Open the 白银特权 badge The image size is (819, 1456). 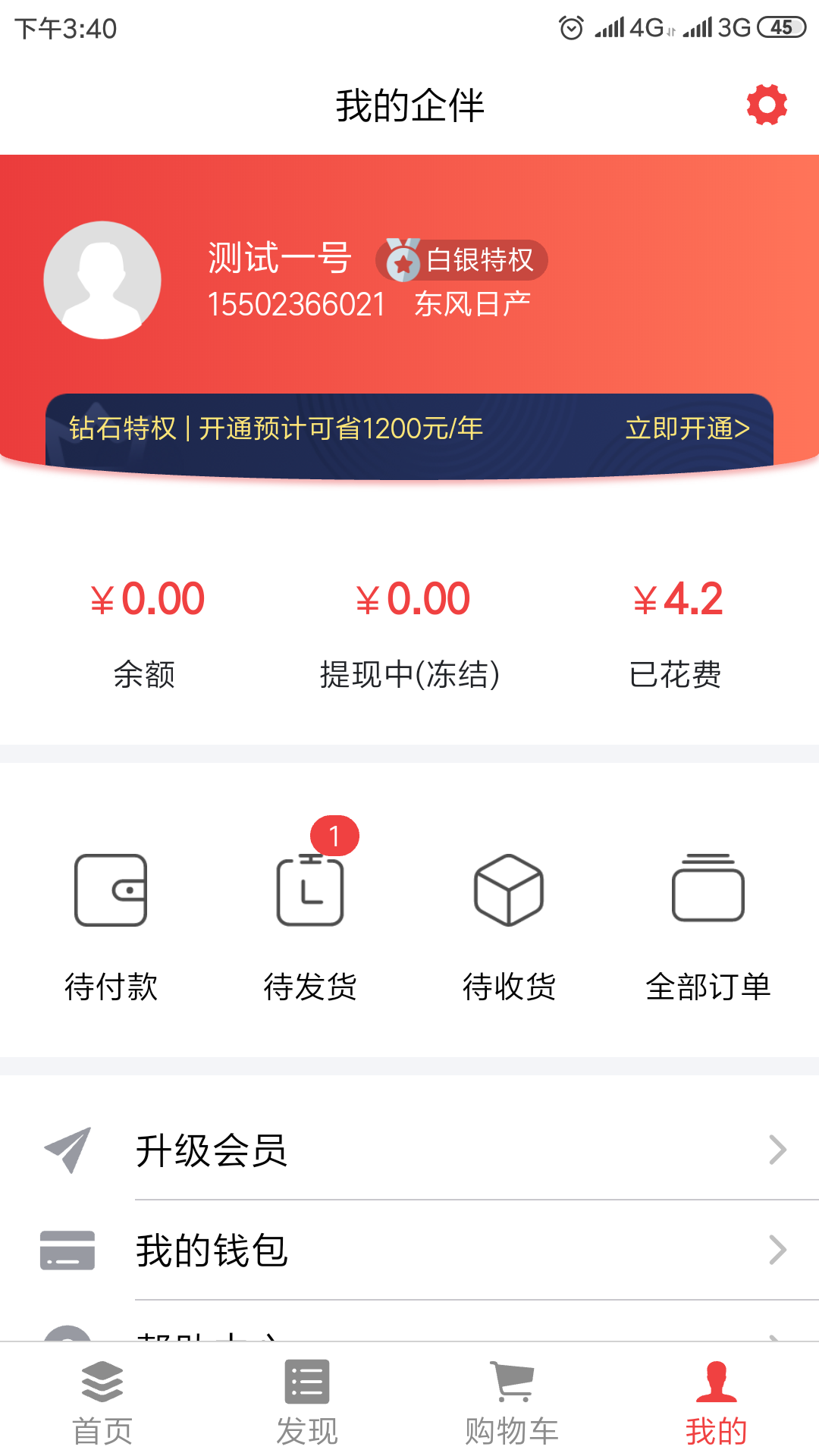[x=462, y=260]
